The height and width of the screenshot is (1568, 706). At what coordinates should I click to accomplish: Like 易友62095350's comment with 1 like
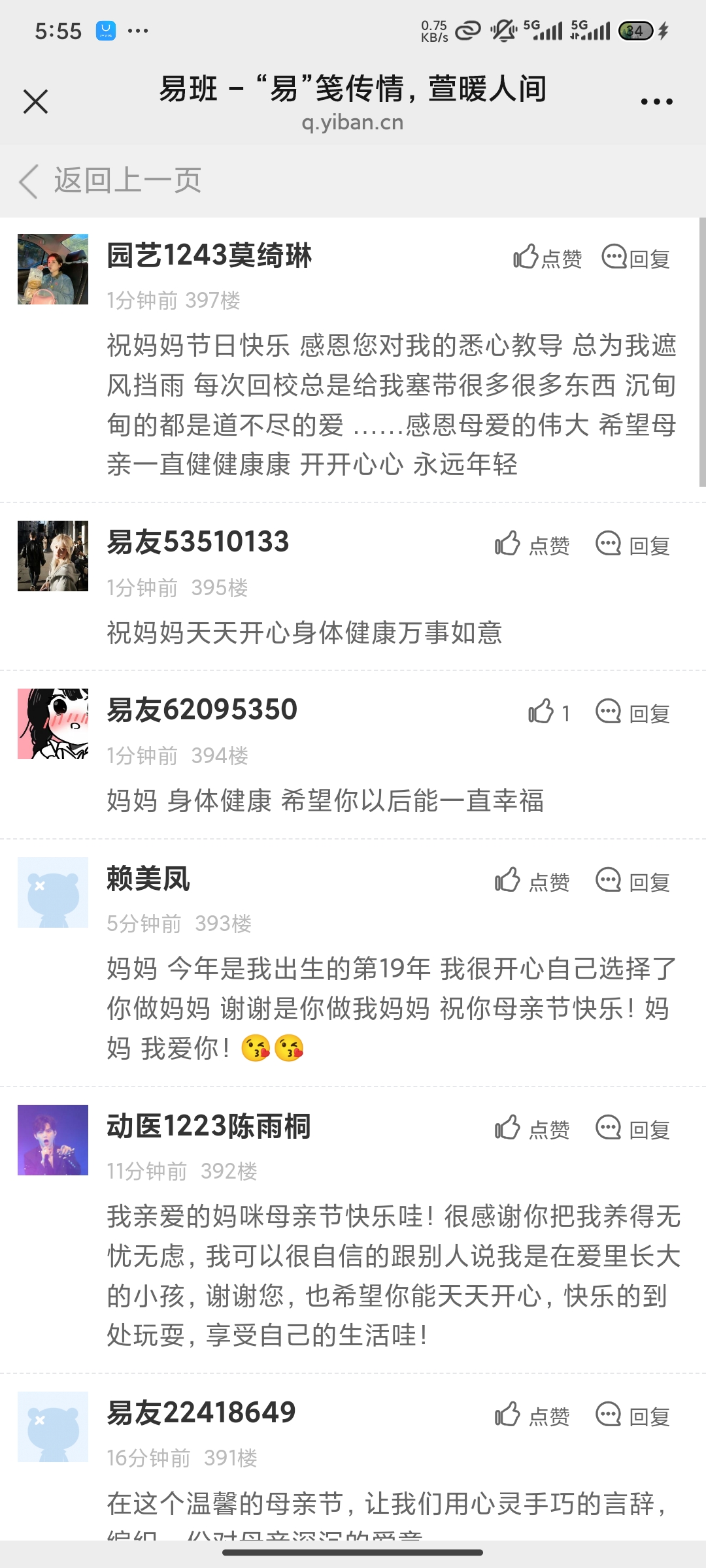point(548,712)
